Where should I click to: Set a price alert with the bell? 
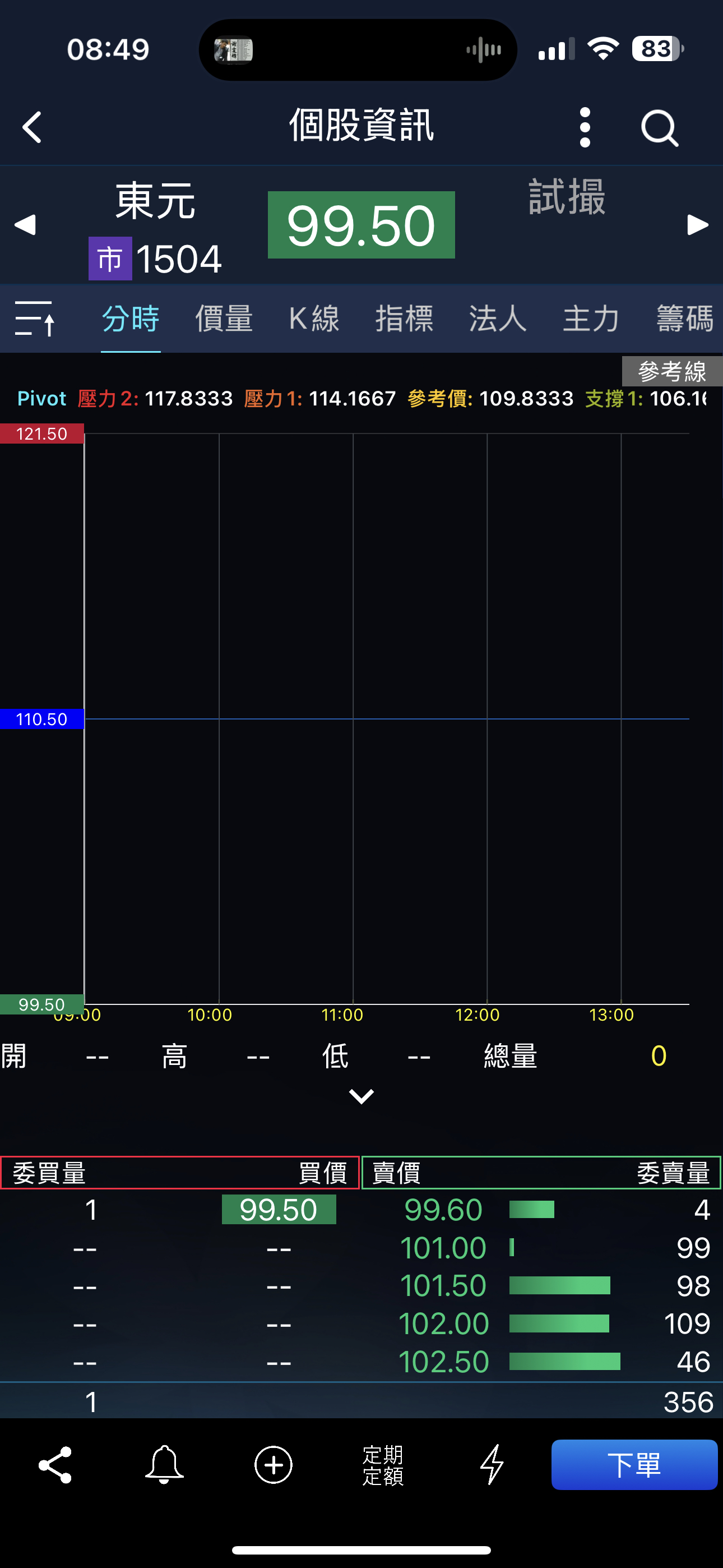pos(164,1464)
